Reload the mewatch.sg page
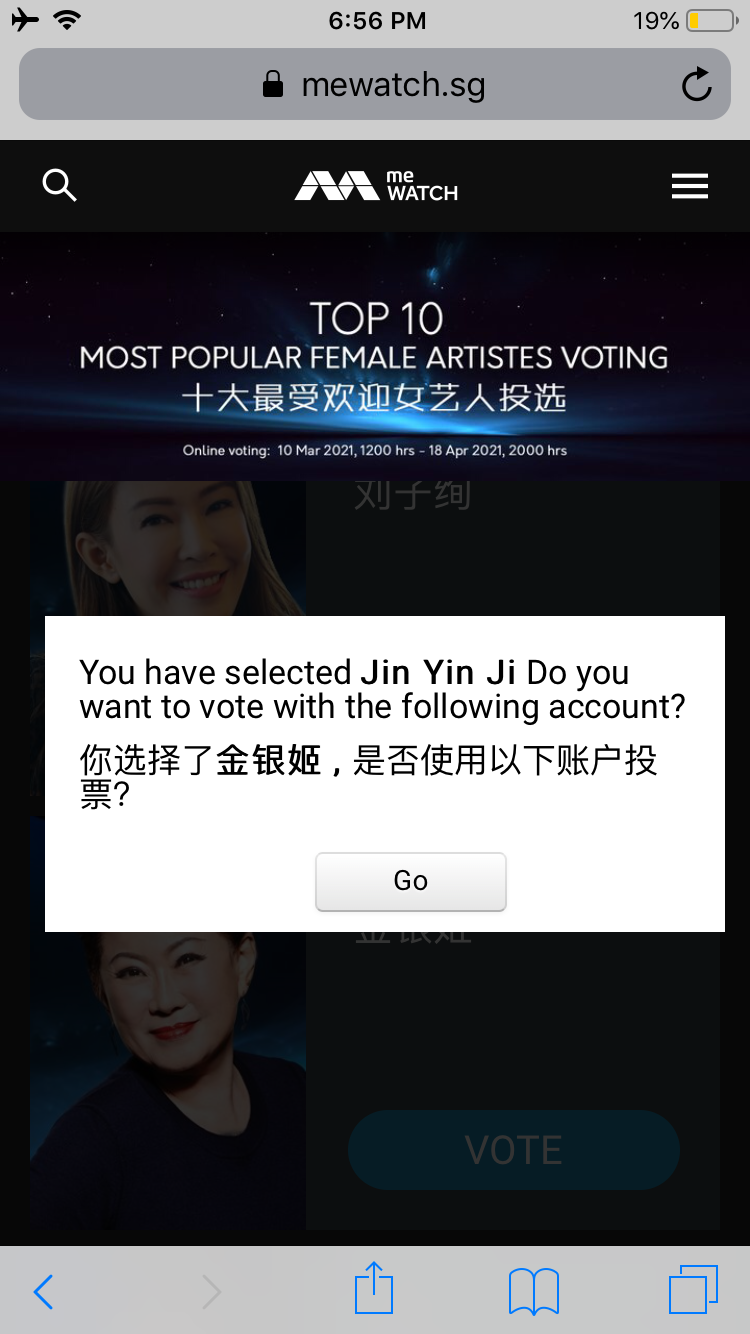The image size is (750, 1334). click(697, 85)
